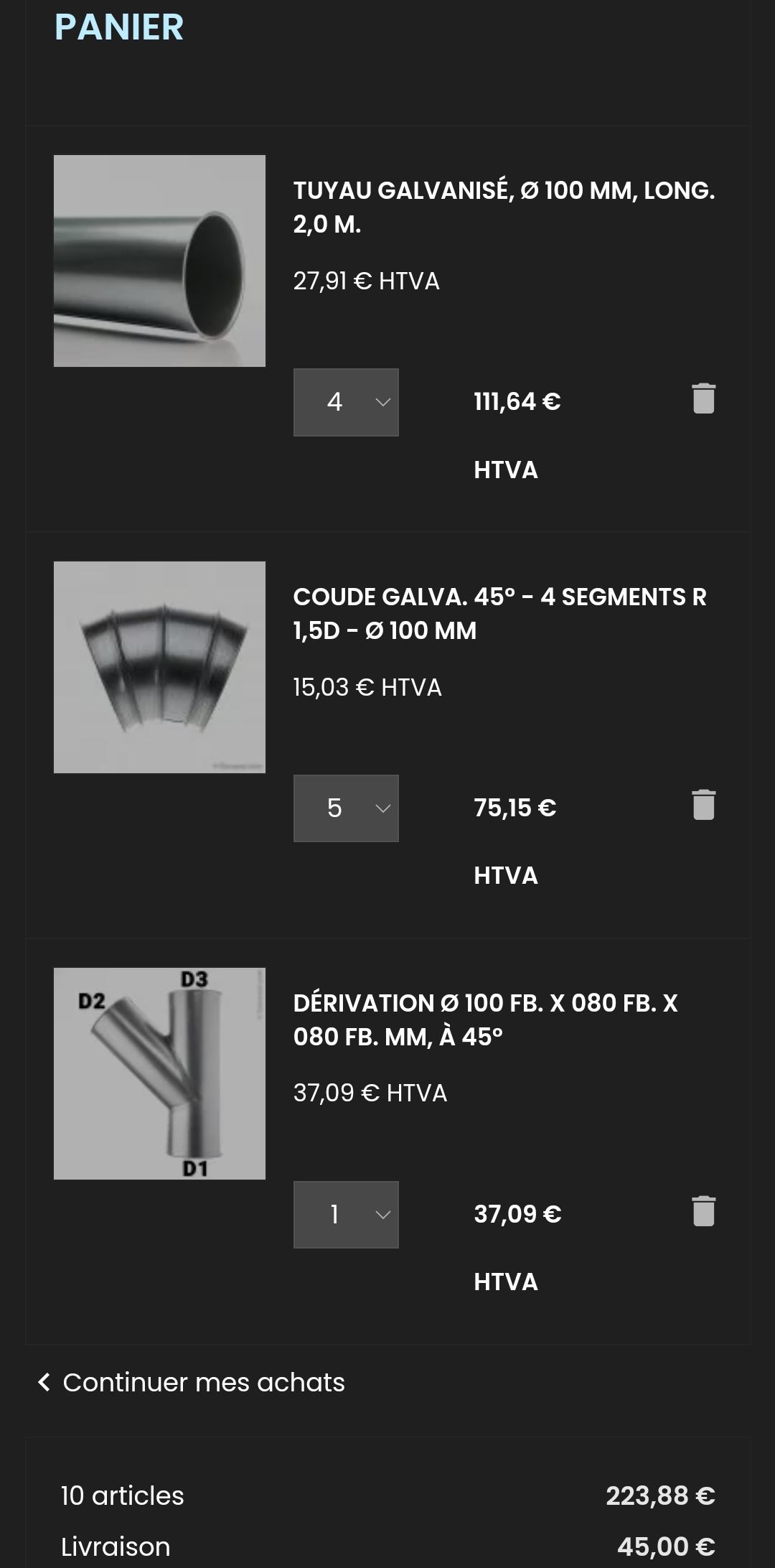The height and width of the screenshot is (1568, 775).
Task: Change quantity of dérivation Ø 100 item
Action: coord(346,1215)
